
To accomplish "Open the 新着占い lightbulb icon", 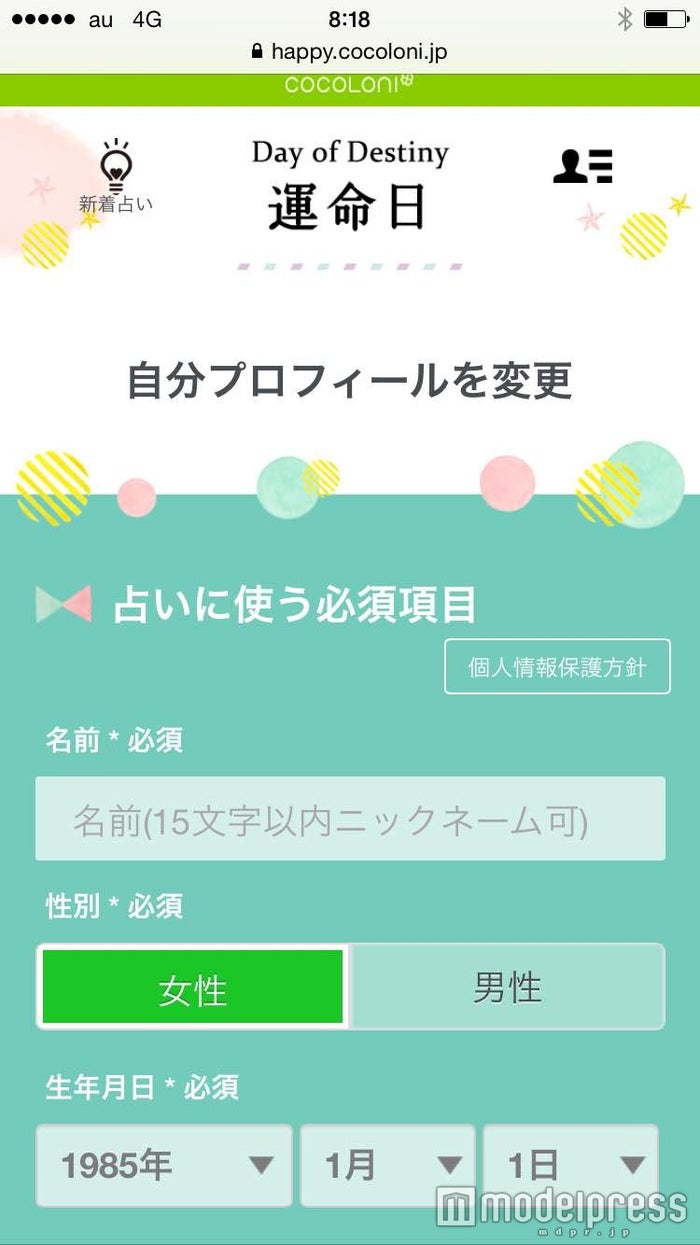I will pyautogui.click(x=116, y=177).
